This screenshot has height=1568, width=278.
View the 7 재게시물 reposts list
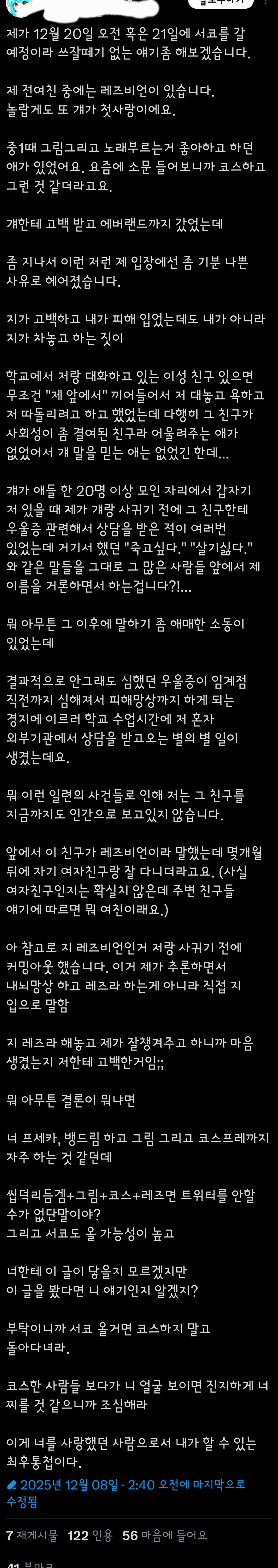click(x=32, y=1536)
